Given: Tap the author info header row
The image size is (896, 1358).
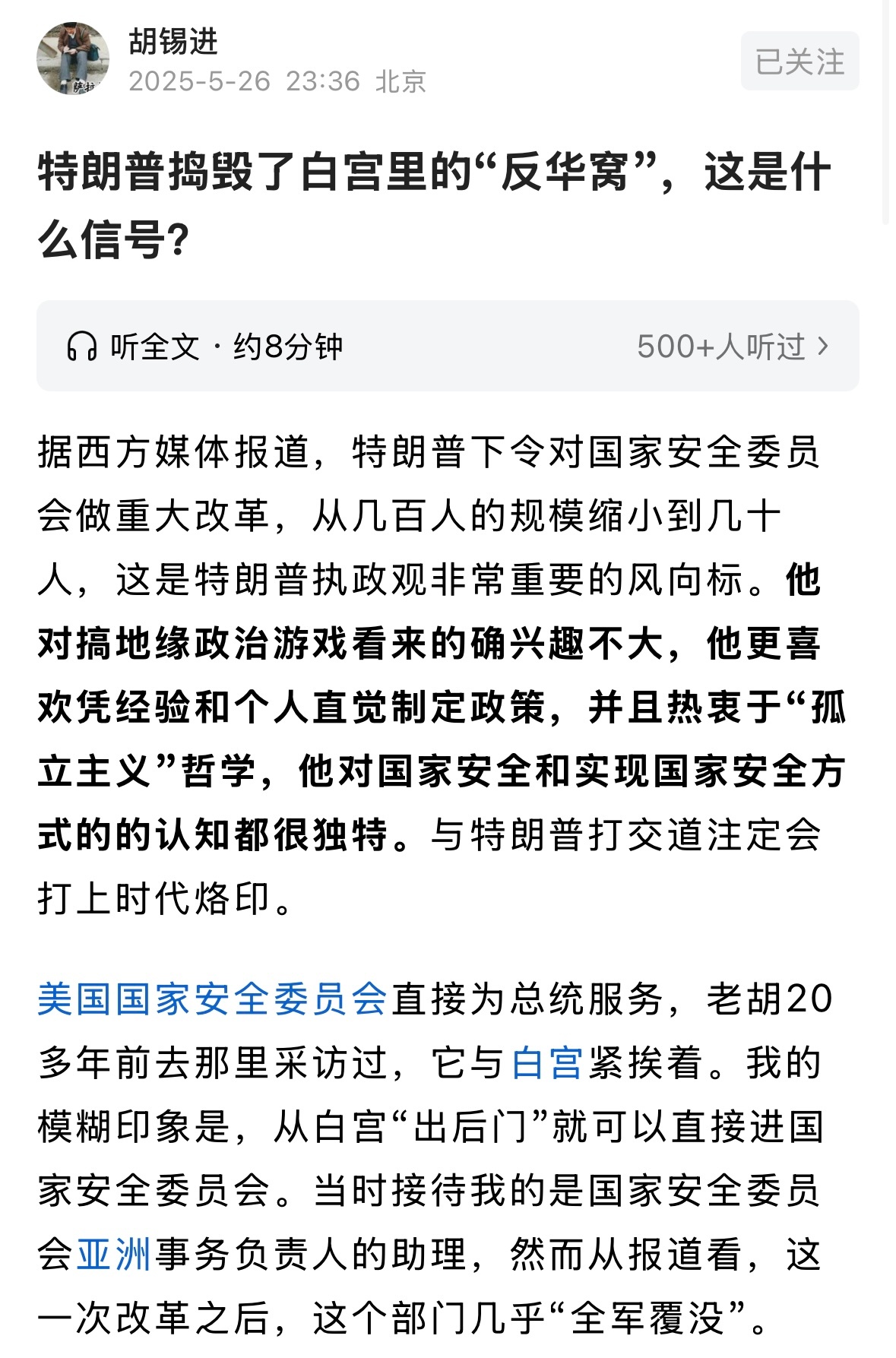Looking at the screenshot, I should click(228, 61).
